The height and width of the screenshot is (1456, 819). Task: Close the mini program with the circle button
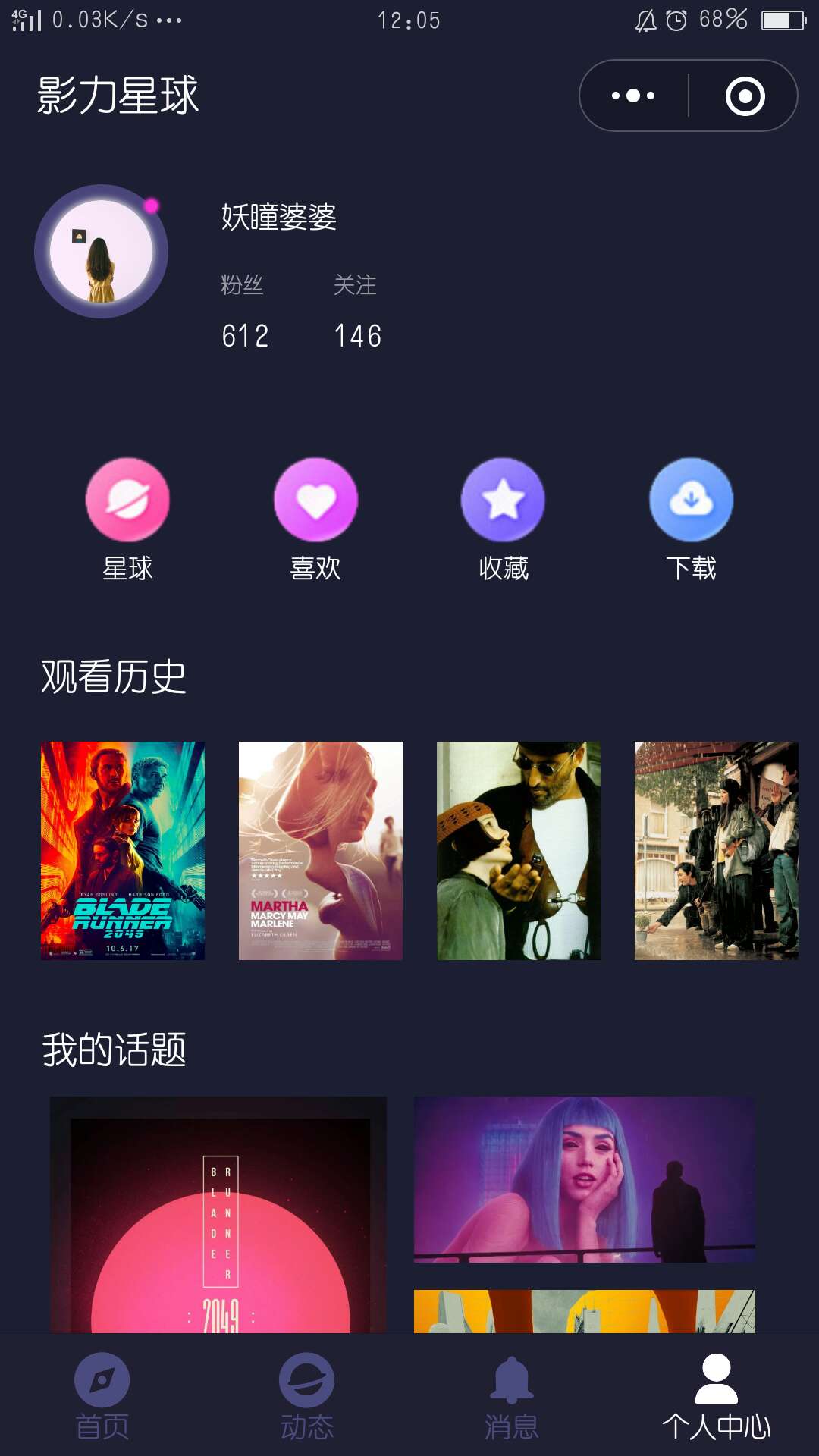click(x=745, y=96)
